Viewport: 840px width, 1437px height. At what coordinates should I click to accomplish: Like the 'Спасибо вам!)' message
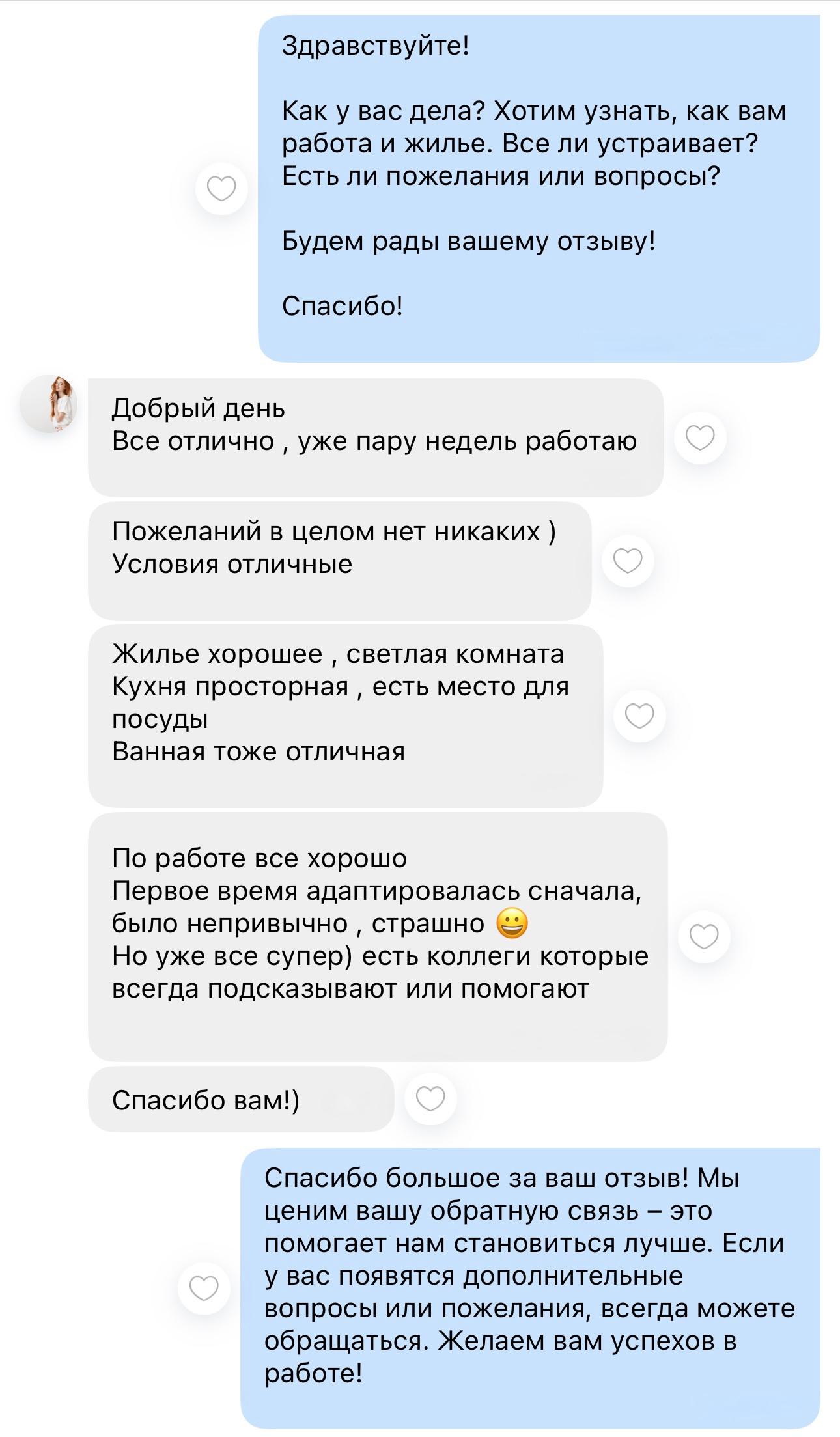pyautogui.click(x=430, y=1099)
